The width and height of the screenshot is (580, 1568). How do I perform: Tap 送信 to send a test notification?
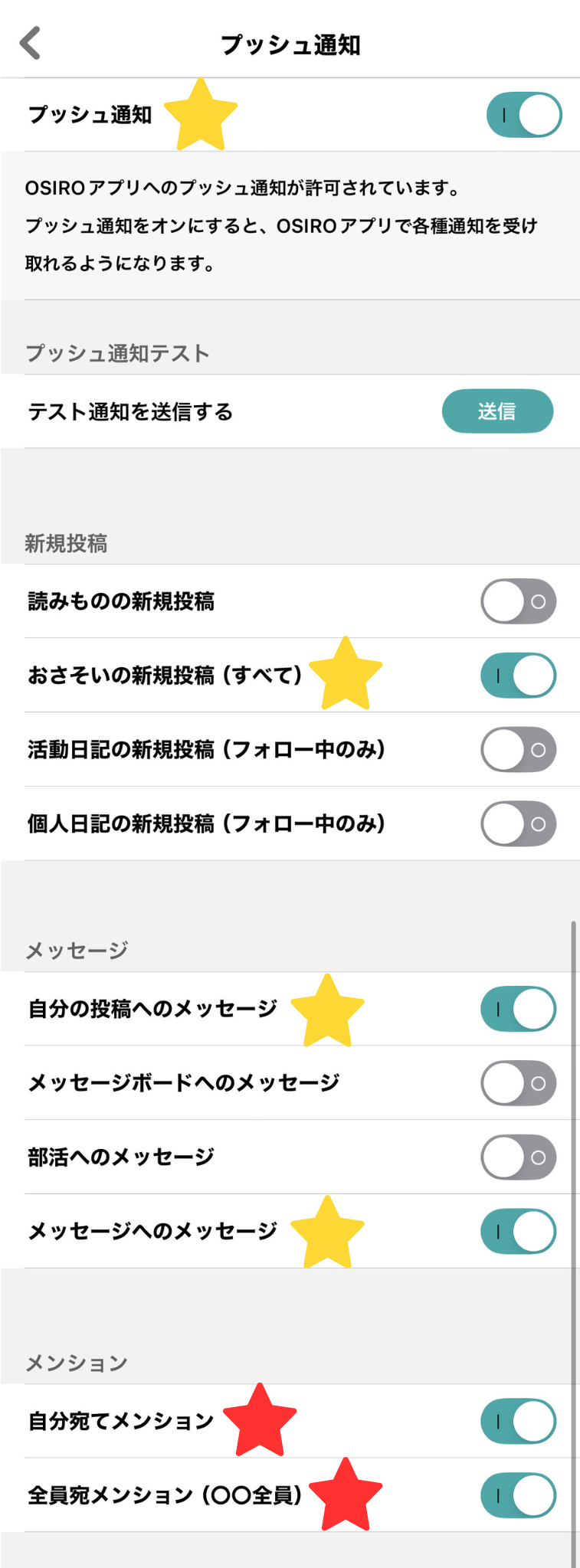coord(497,411)
